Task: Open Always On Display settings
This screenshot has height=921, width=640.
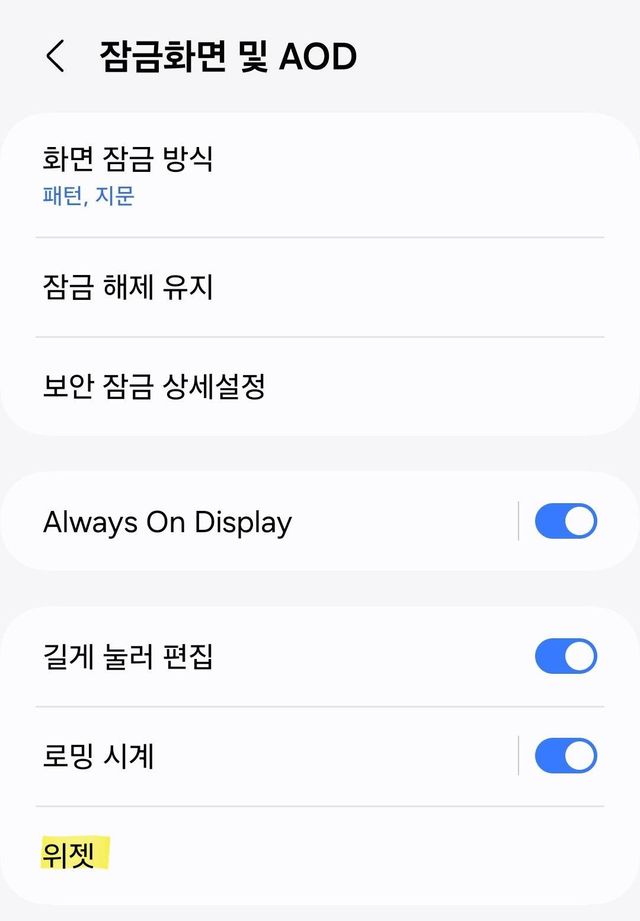Action: (168, 522)
